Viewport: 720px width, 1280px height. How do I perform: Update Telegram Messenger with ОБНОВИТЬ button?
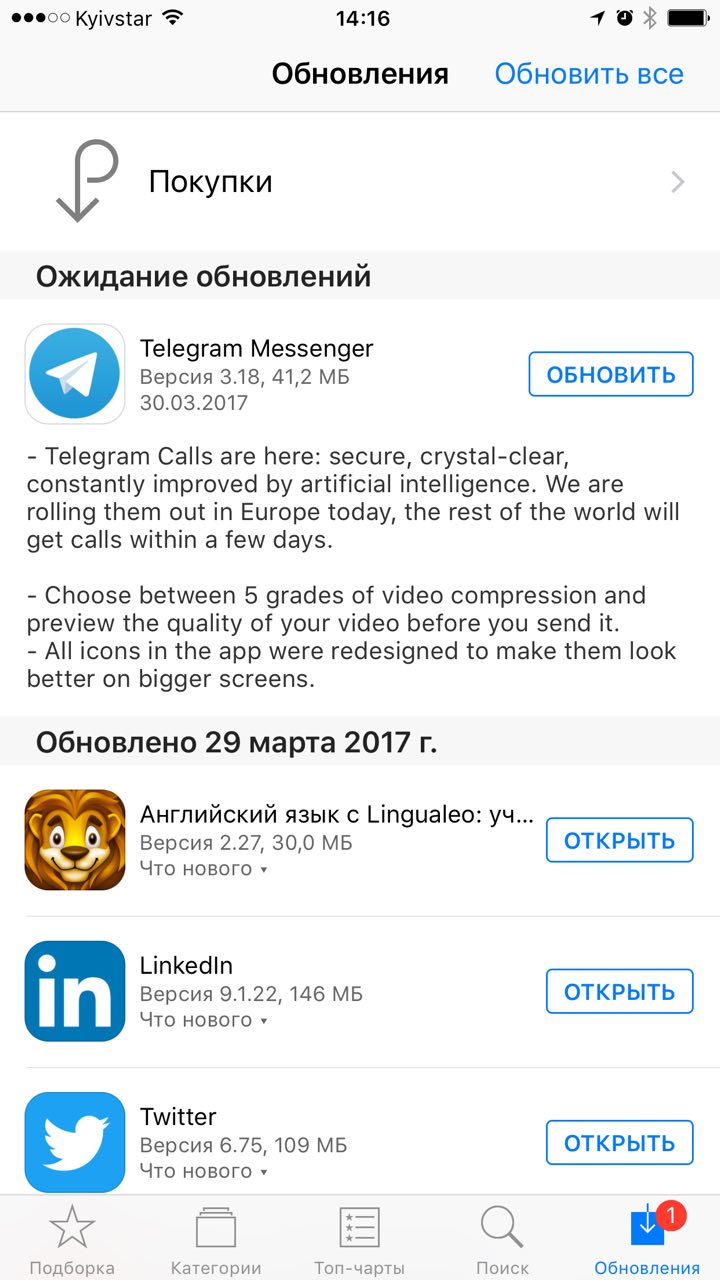(x=611, y=375)
